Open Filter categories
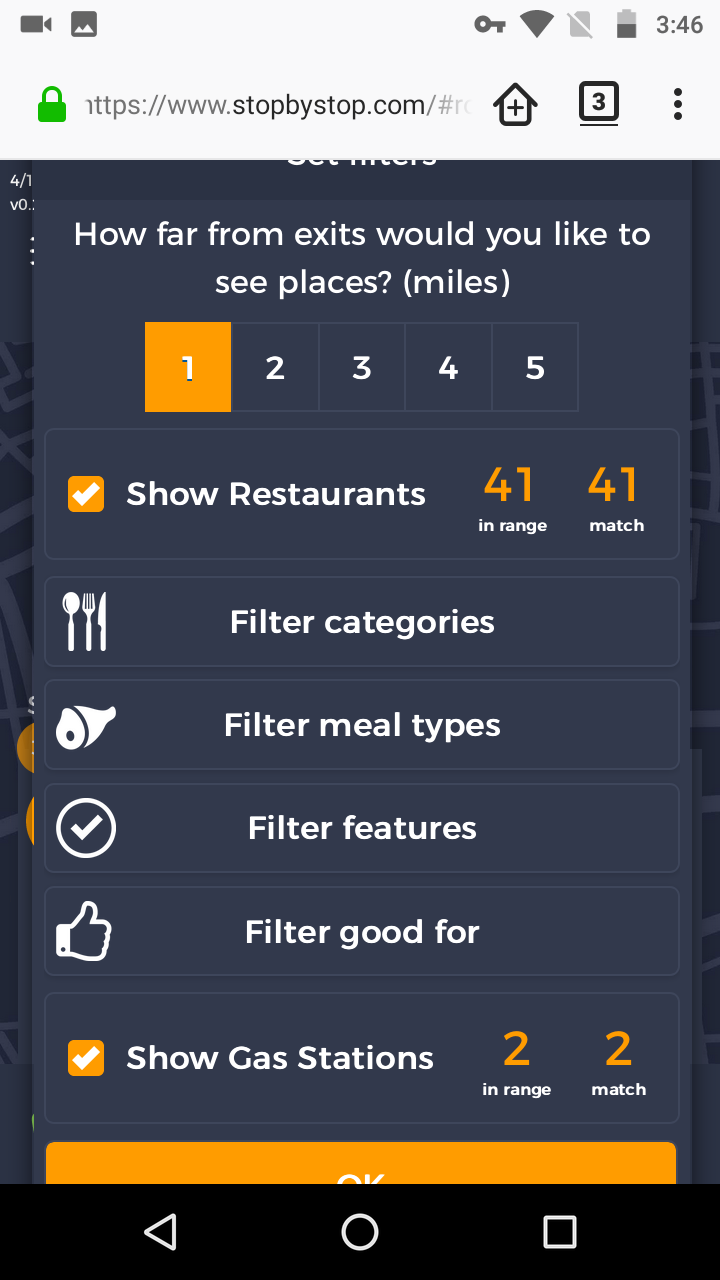This screenshot has height=1280, width=720. coord(362,622)
